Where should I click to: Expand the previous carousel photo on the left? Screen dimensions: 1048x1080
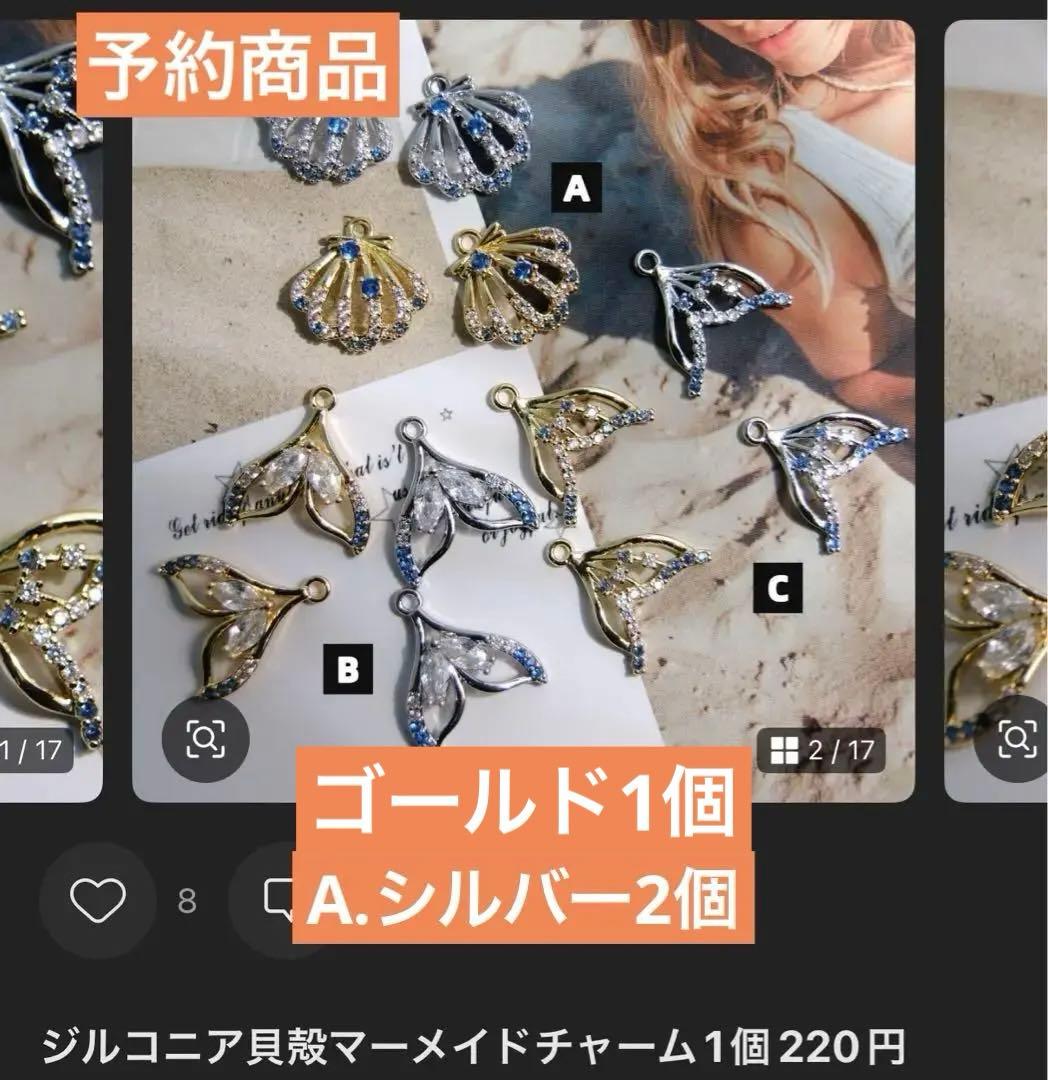pos(50,400)
